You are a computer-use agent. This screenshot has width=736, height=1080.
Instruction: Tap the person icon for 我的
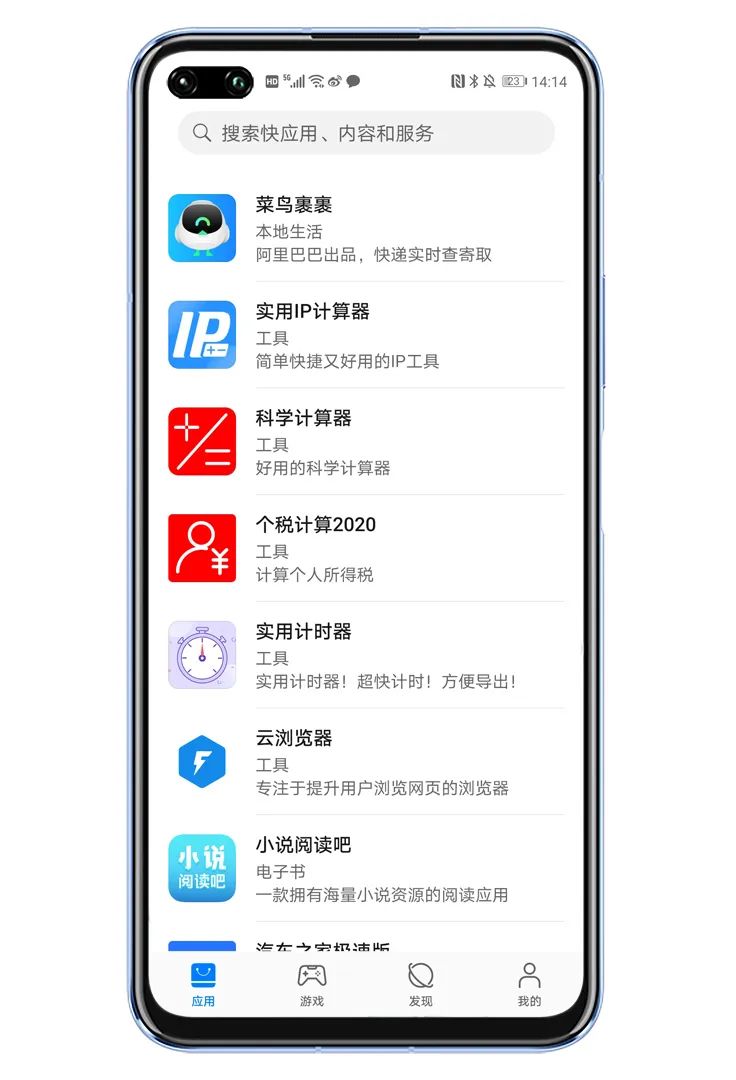click(528, 972)
